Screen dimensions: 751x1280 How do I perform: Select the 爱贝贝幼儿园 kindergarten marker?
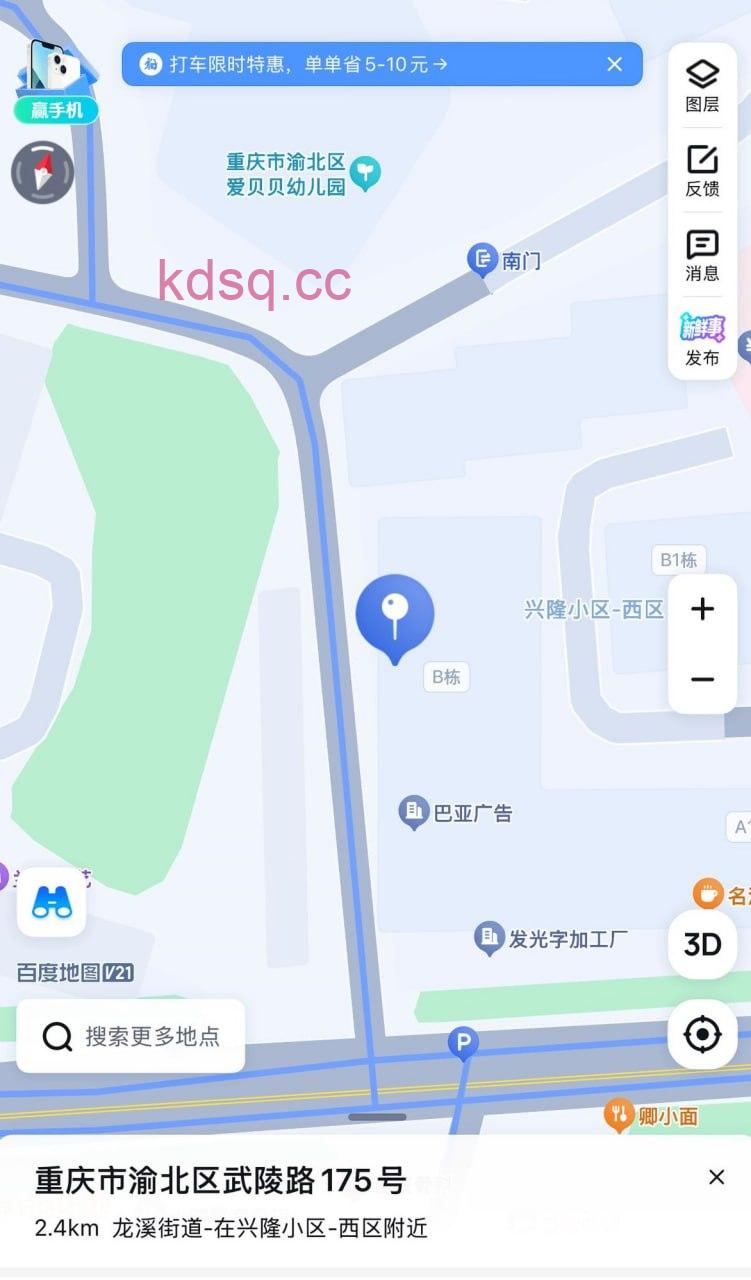[x=366, y=174]
